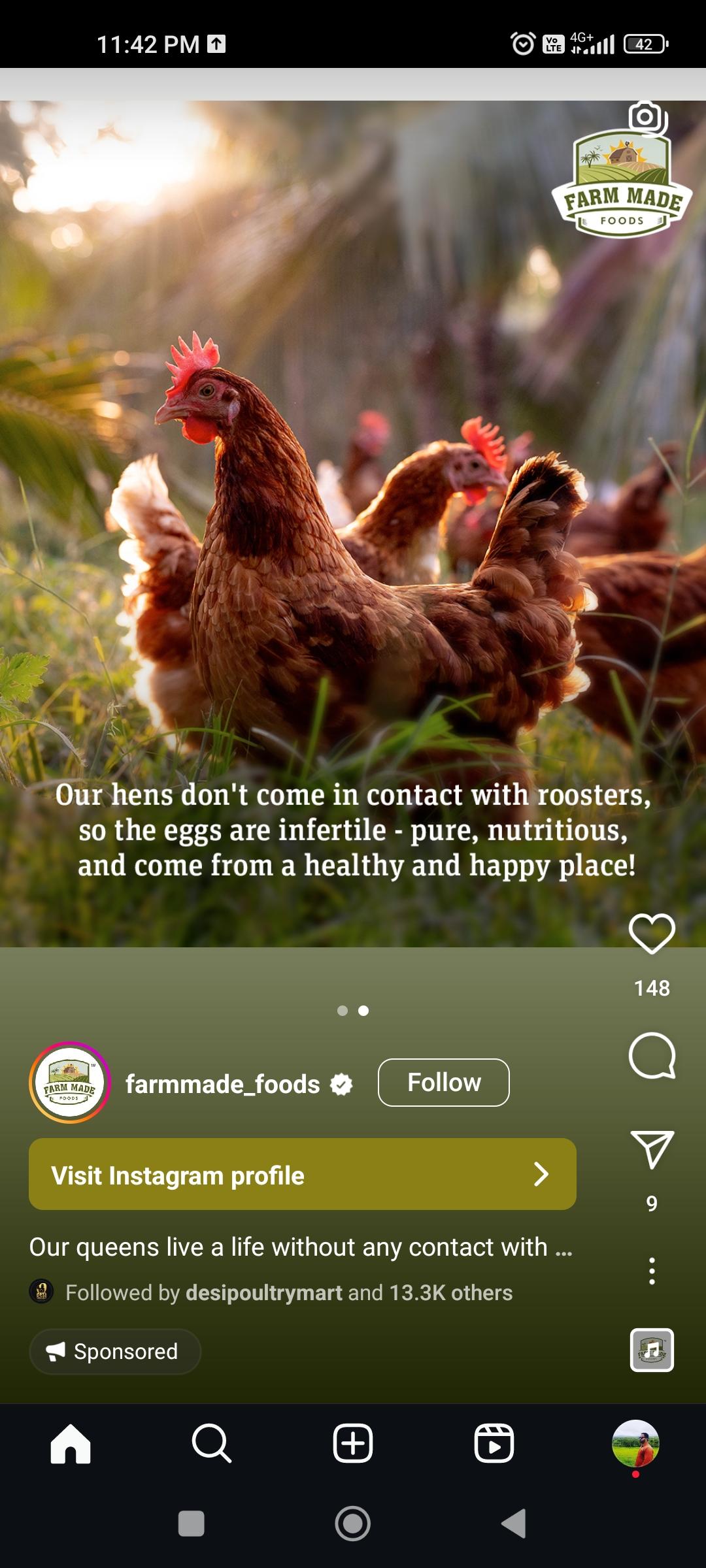
Task: Open the camera icon on the reel
Action: [x=647, y=118]
